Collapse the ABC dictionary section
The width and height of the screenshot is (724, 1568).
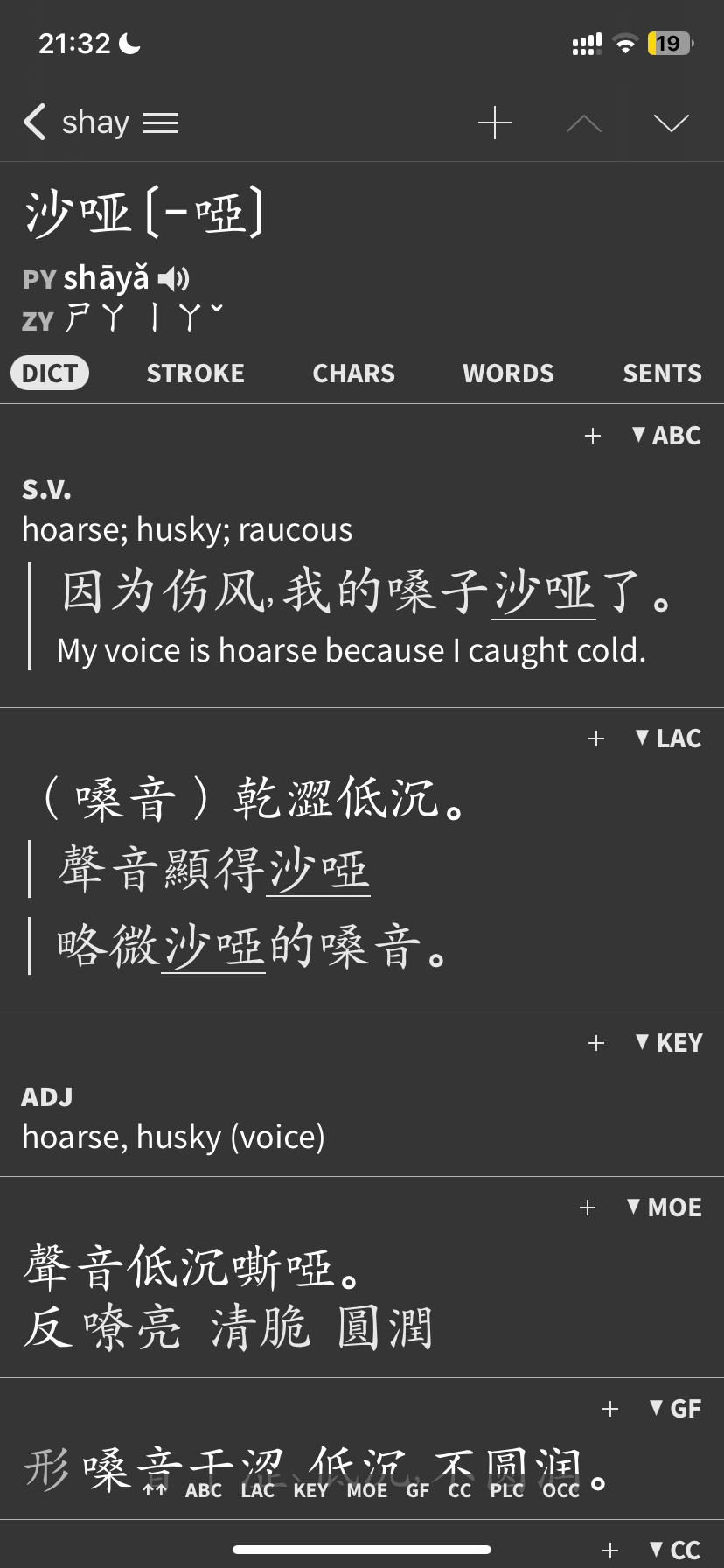pyautogui.click(x=666, y=435)
